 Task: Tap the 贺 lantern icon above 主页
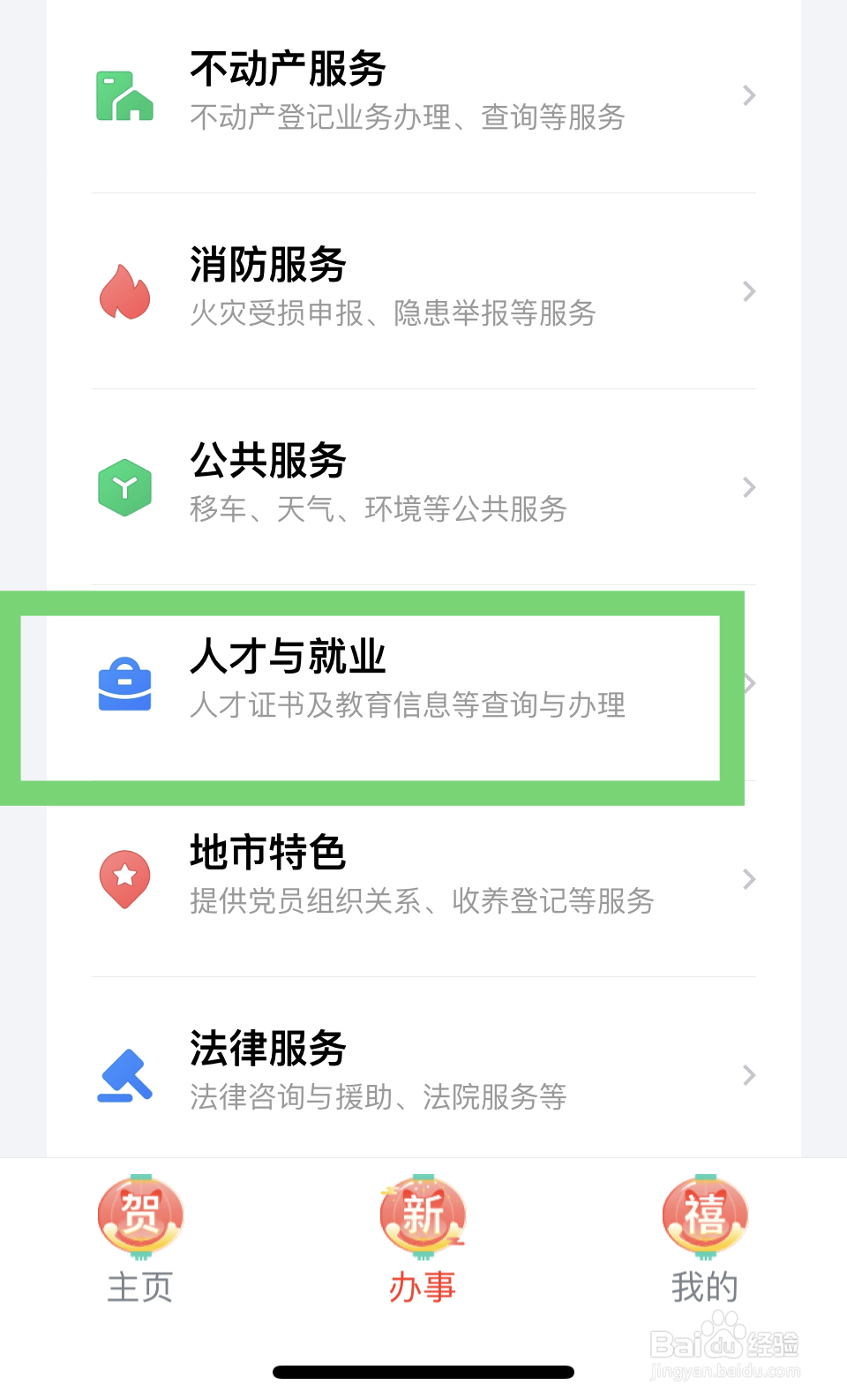[x=139, y=1216]
